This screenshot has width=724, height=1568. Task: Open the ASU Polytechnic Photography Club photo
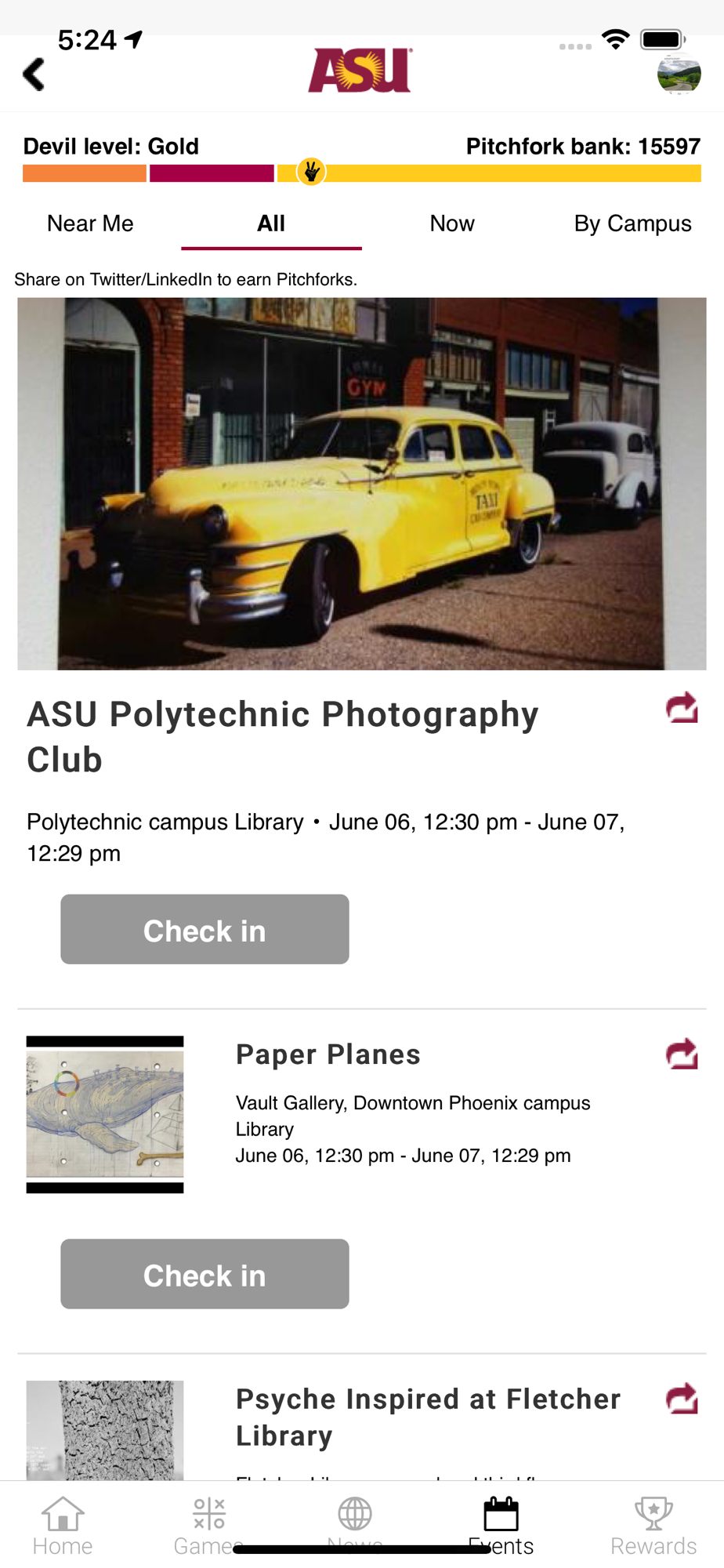point(362,484)
